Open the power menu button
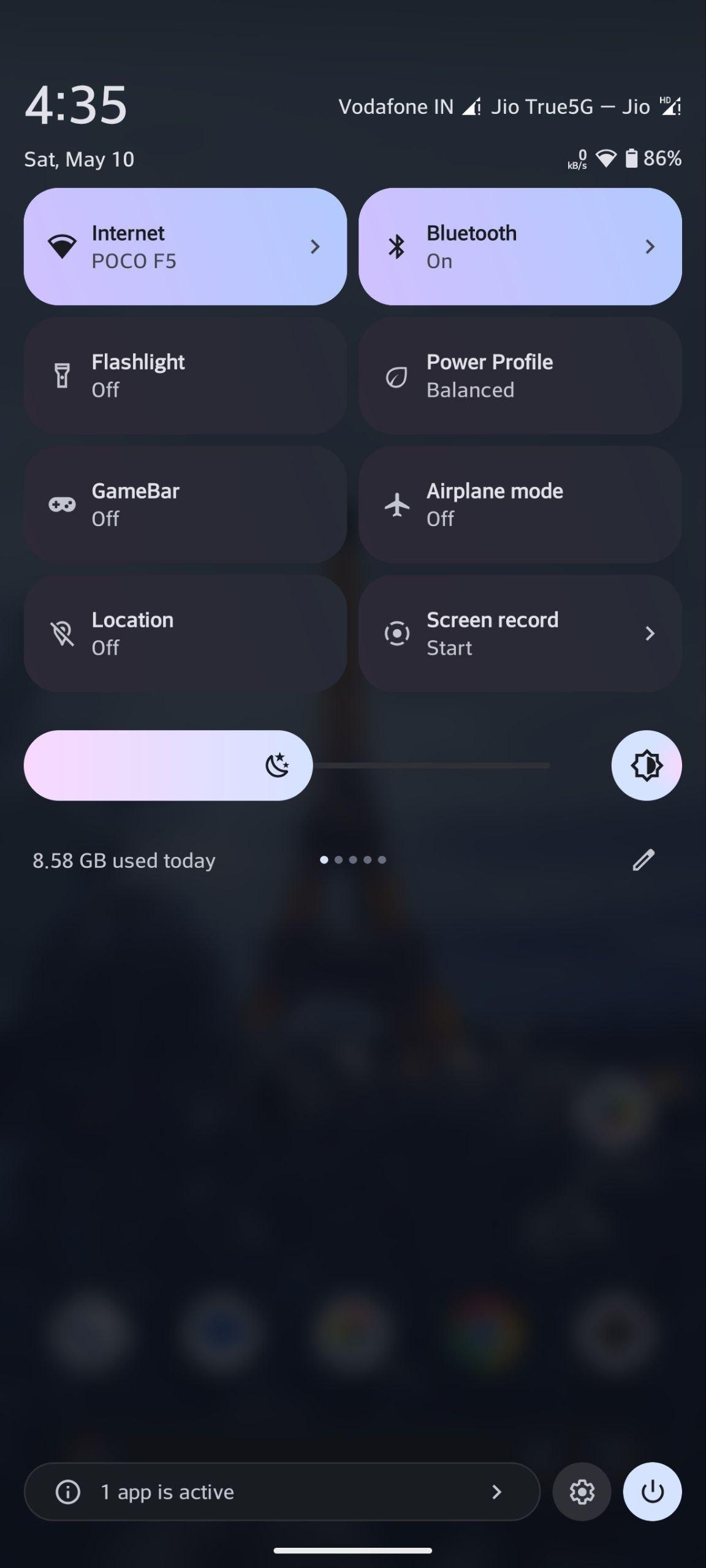 pyautogui.click(x=652, y=1491)
